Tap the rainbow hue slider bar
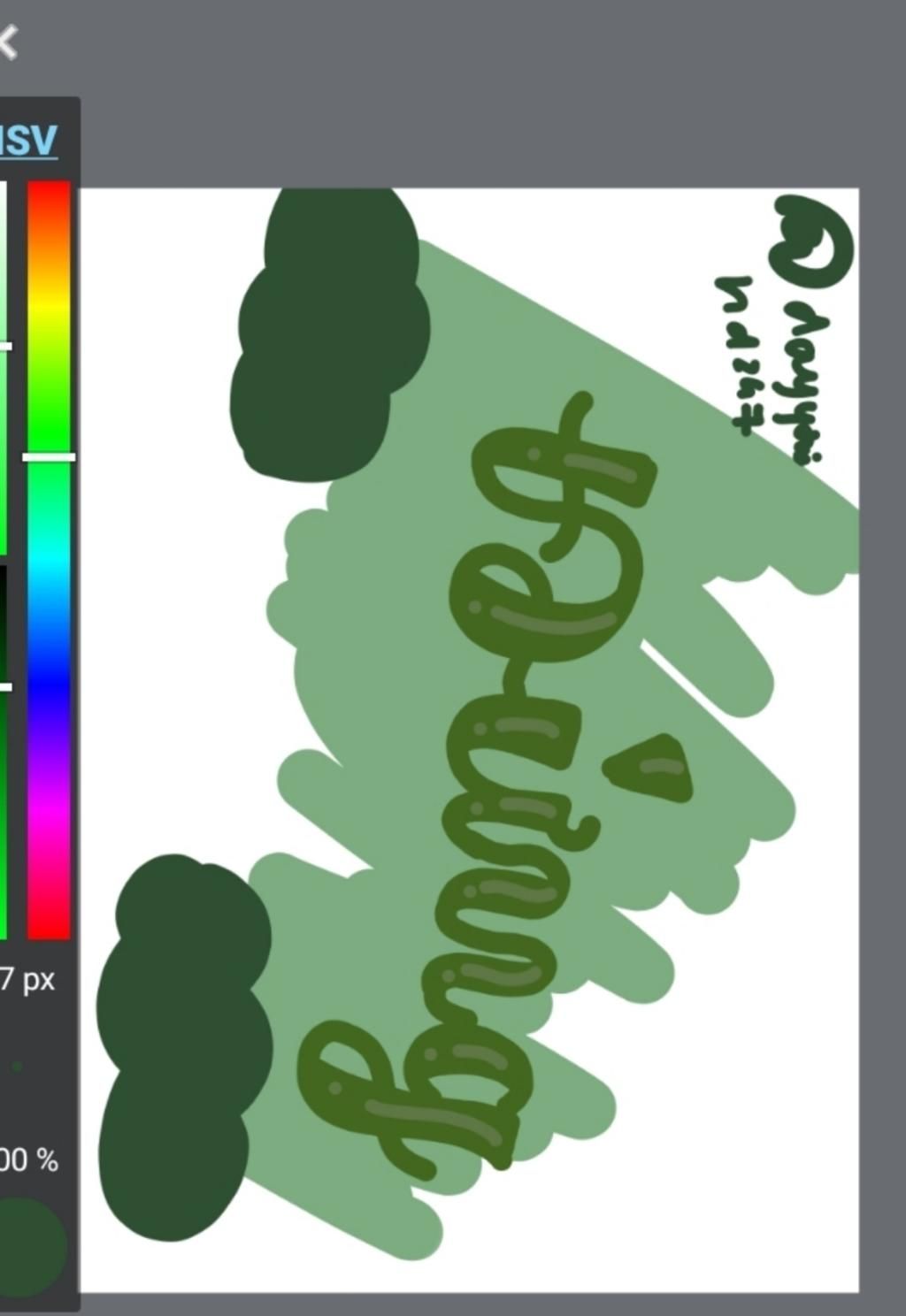This screenshot has height=1316, width=906. pyautogui.click(x=49, y=559)
